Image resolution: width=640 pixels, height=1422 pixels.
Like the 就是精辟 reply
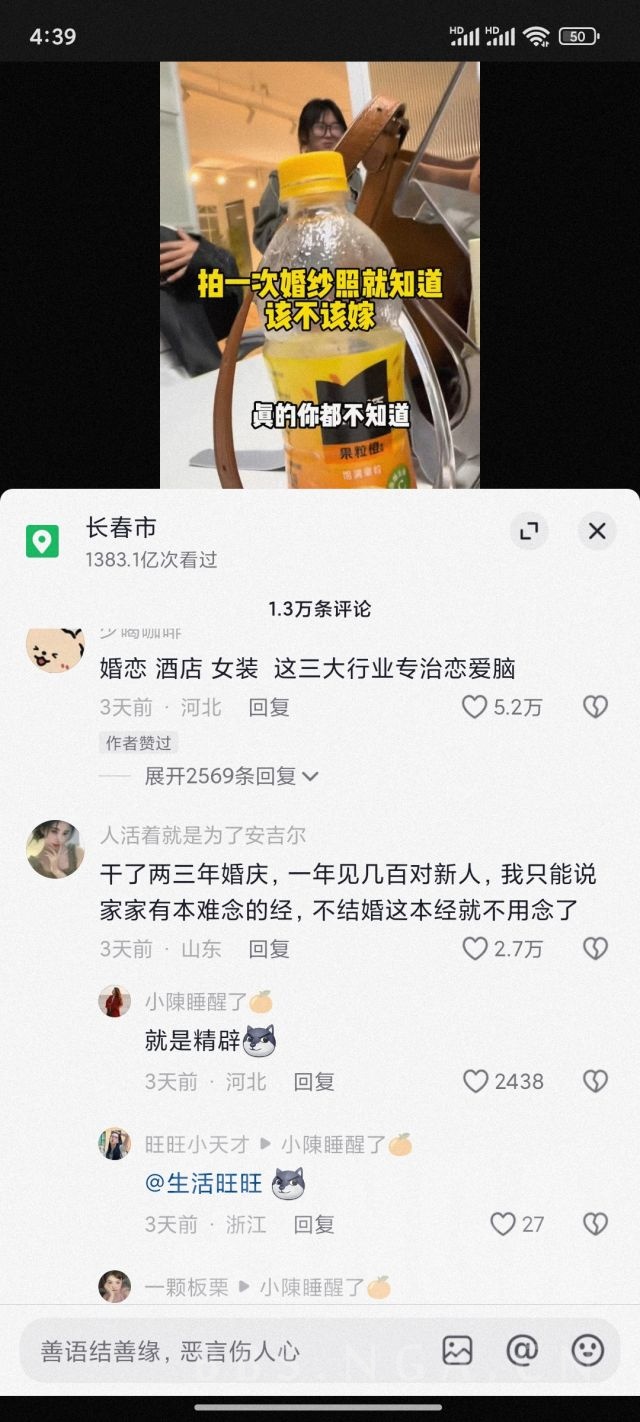point(476,1081)
